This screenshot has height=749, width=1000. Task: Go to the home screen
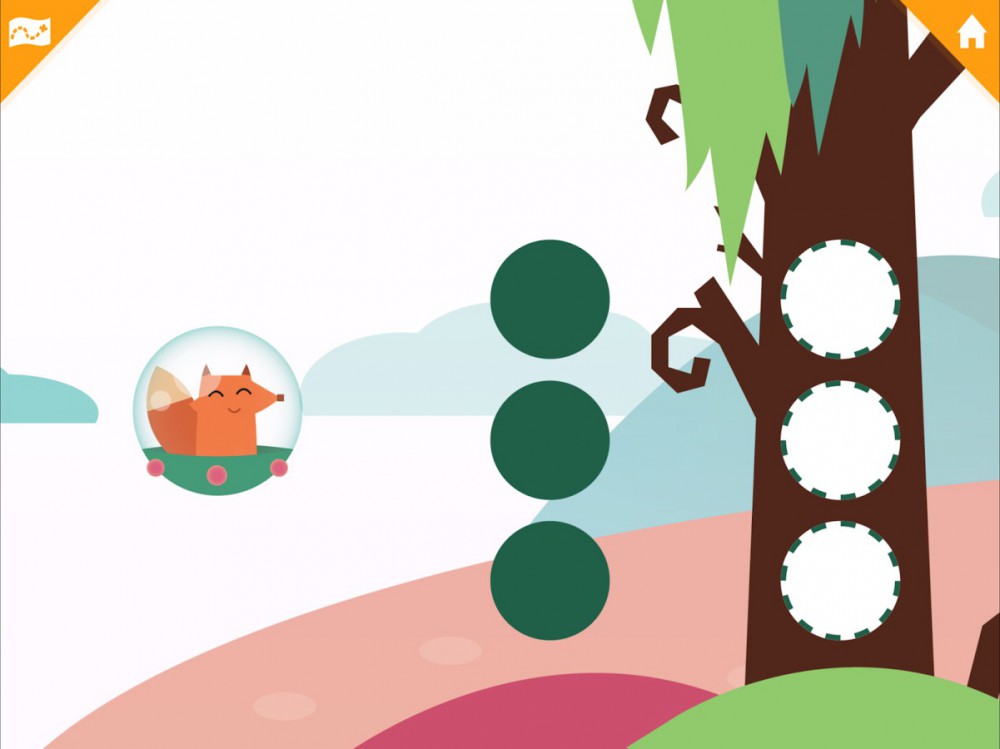click(x=970, y=33)
